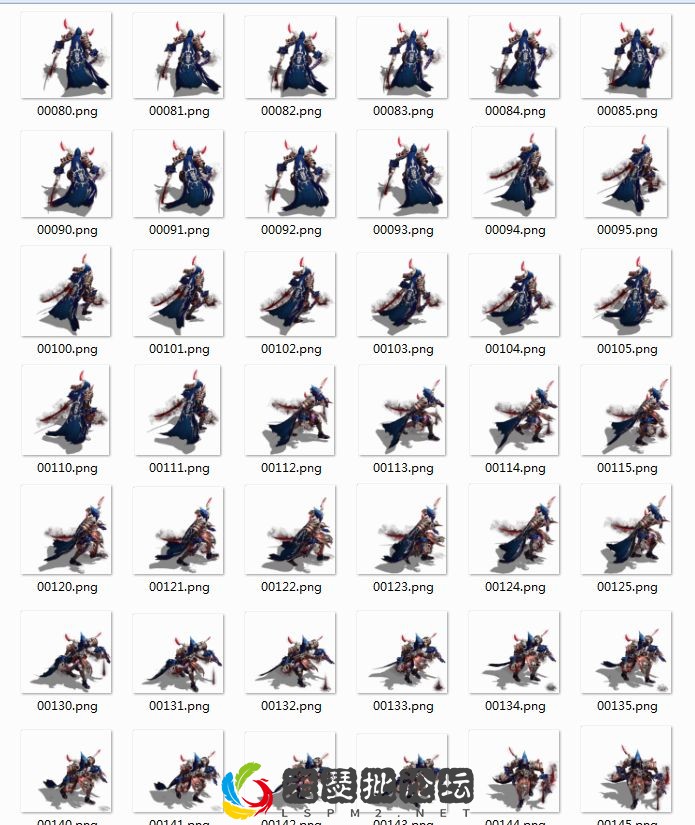
Task: Select the 00083.png thumbnail
Action: click(x=403, y=56)
